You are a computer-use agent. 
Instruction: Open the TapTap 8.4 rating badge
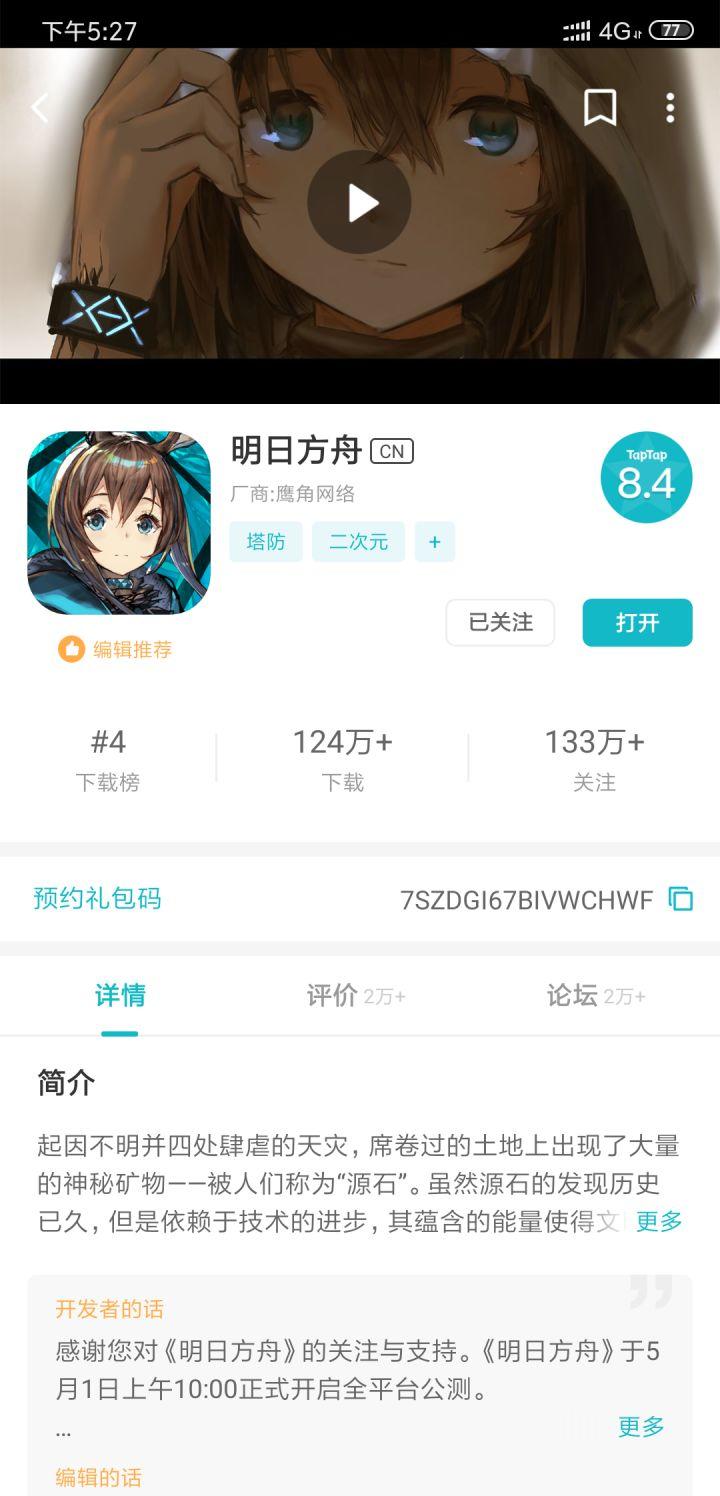646,478
